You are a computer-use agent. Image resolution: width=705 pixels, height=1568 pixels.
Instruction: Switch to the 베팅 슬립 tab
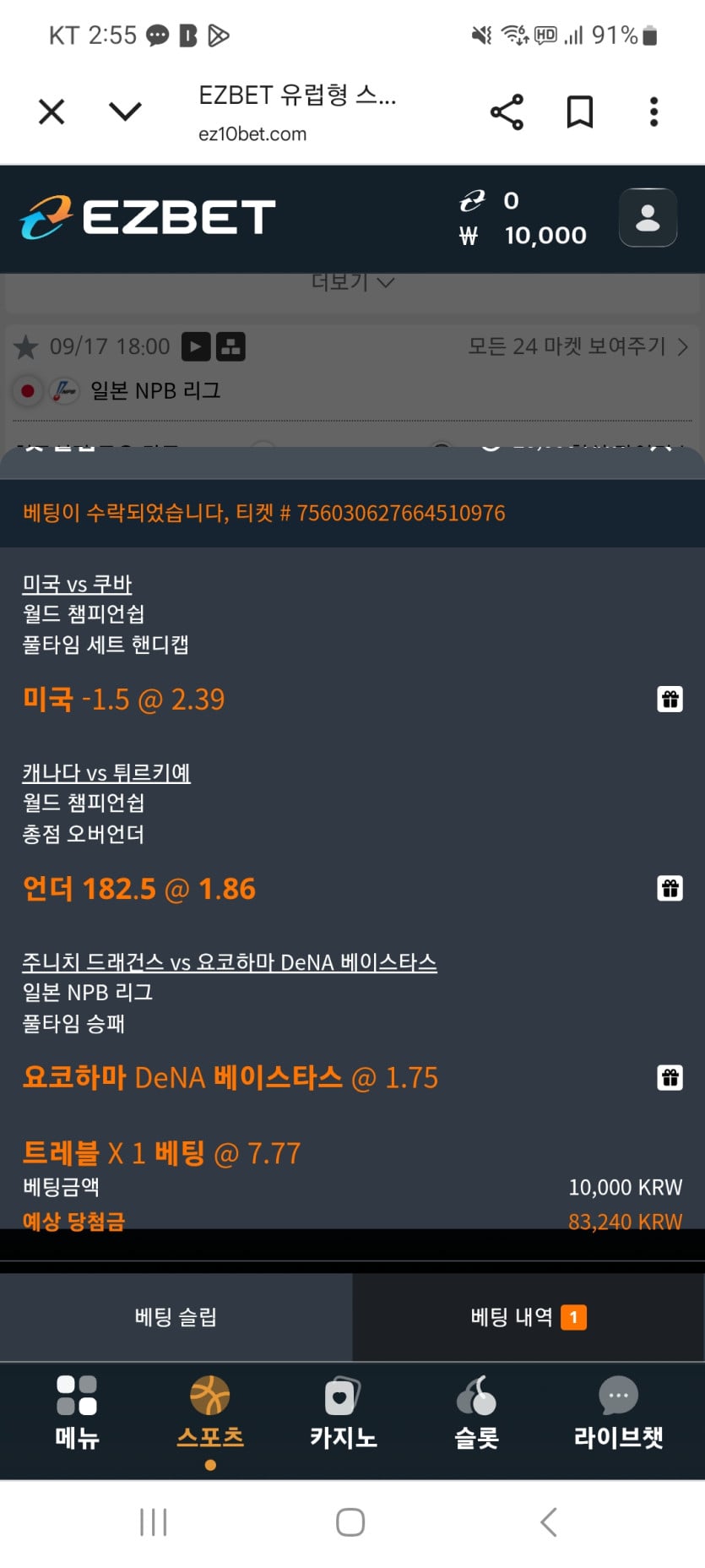176,1316
